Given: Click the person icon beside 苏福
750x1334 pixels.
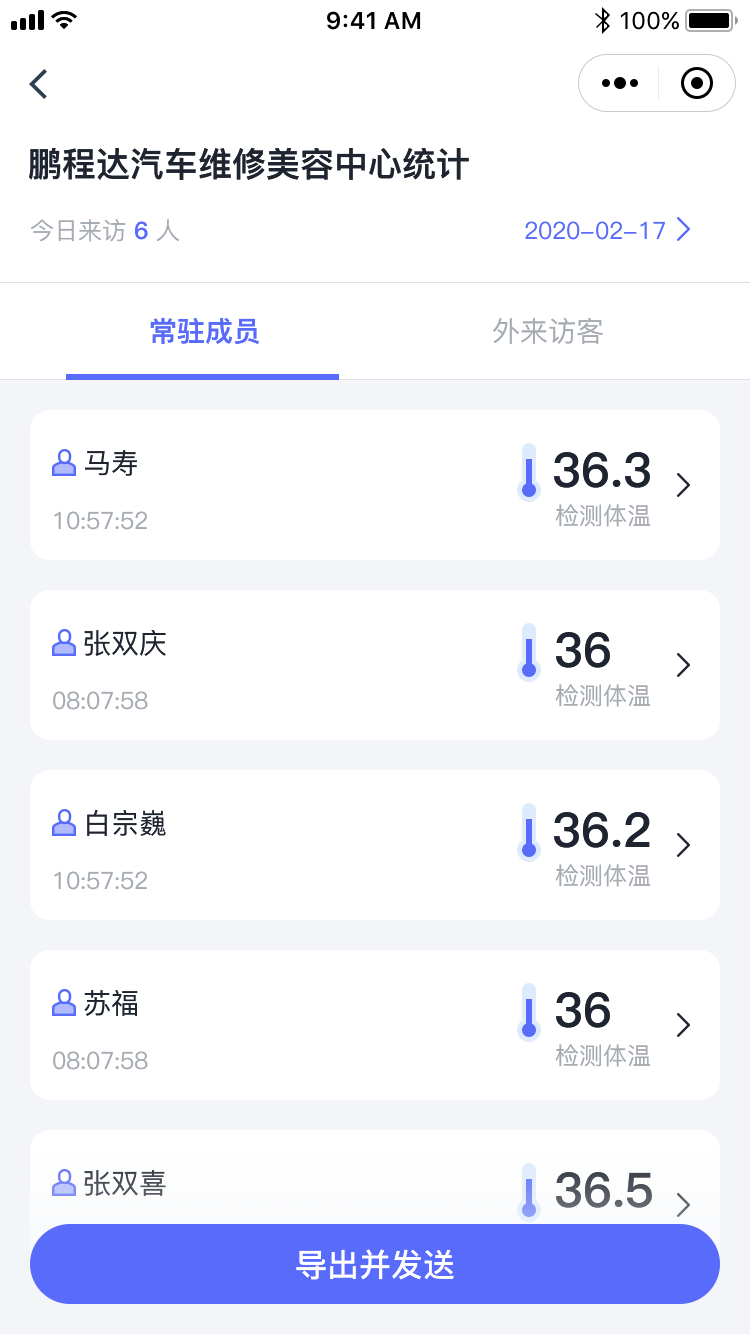Looking at the screenshot, I should click(64, 1003).
